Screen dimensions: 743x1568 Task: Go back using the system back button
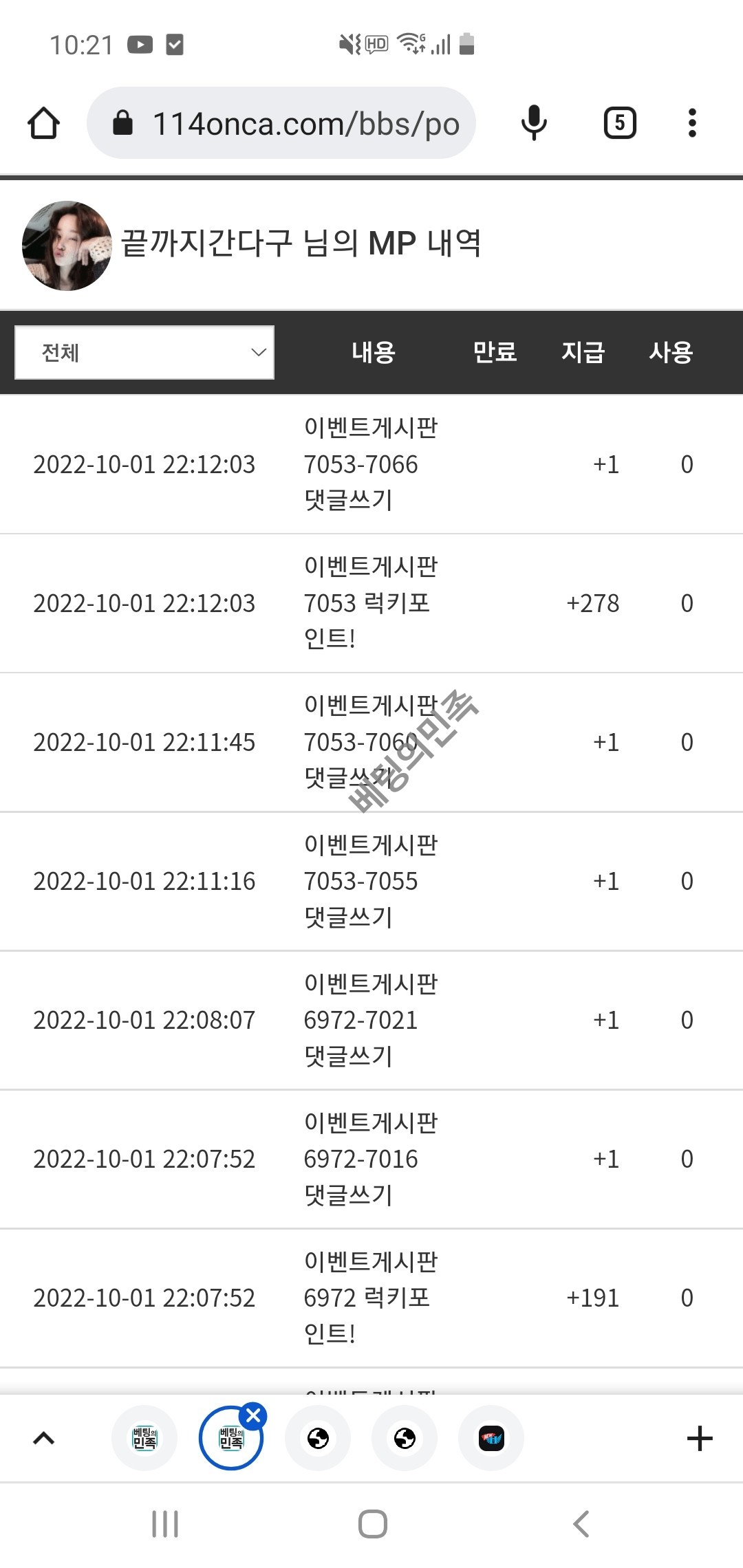click(x=581, y=1524)
